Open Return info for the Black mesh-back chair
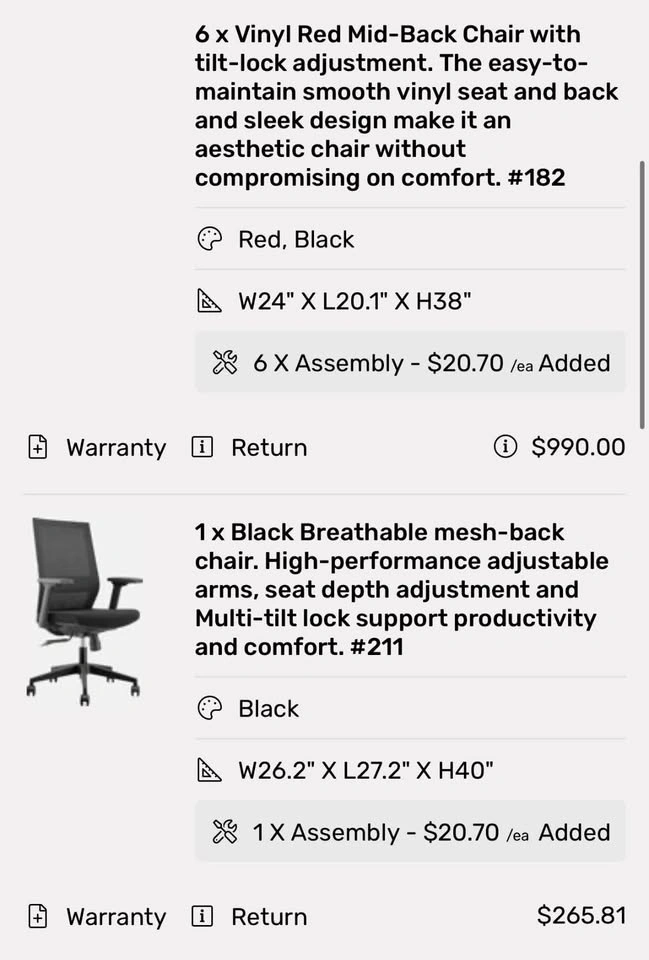 pos(249,917)
